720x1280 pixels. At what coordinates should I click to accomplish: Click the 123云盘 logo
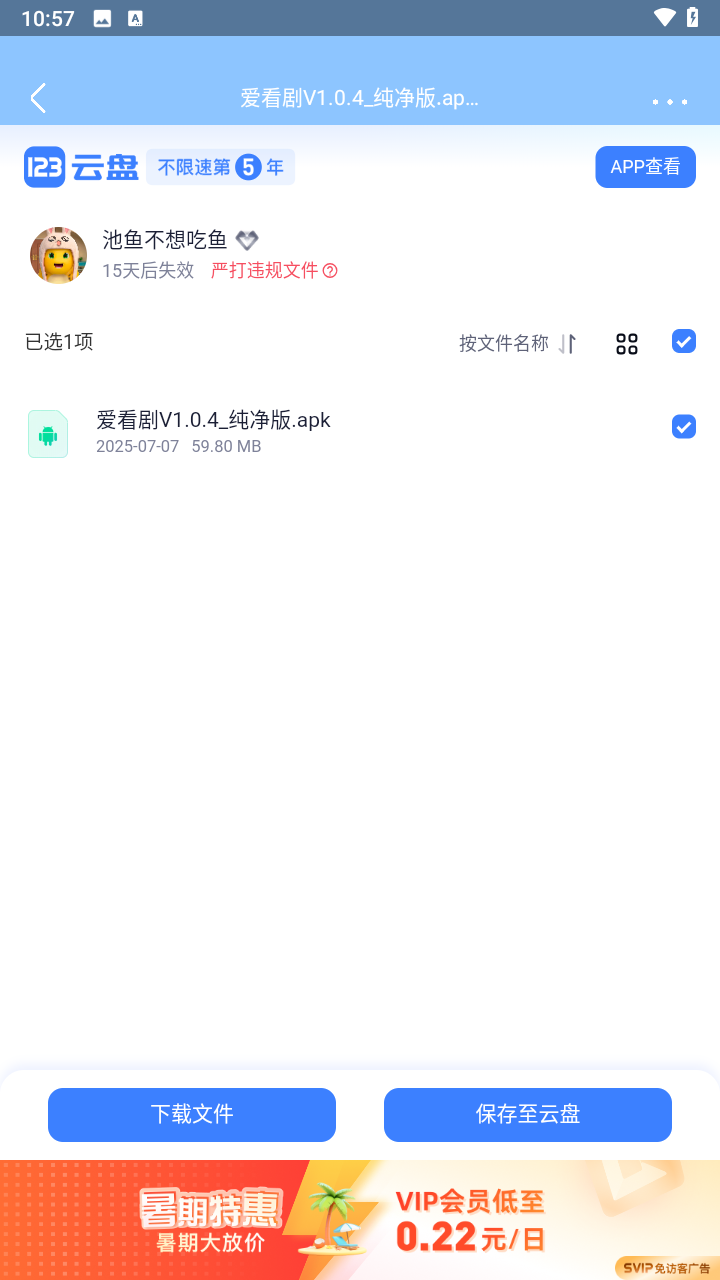click(x=80, y=166)
